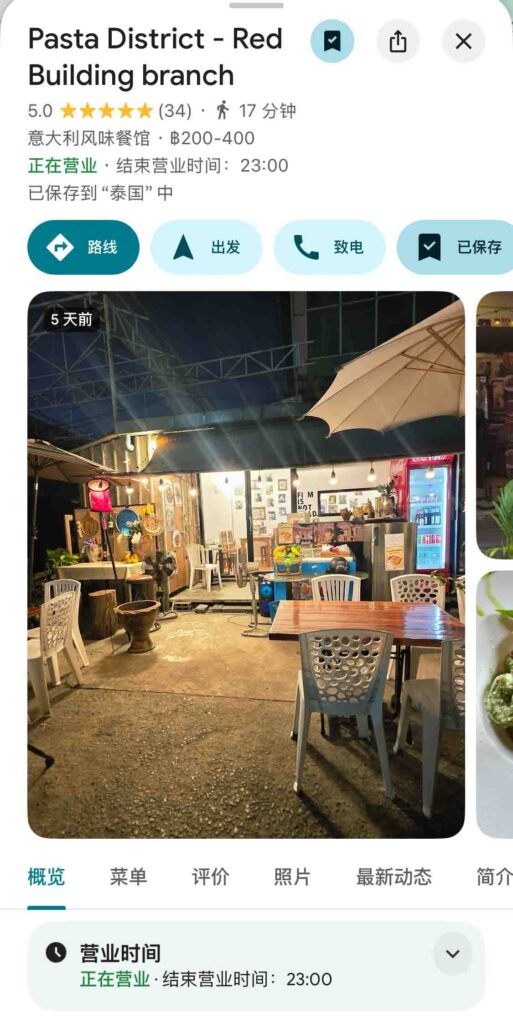This screenshot has width=513, height=1024.
Task: Switch to the 最新动态 tab
Action: (x=394, y=877)
